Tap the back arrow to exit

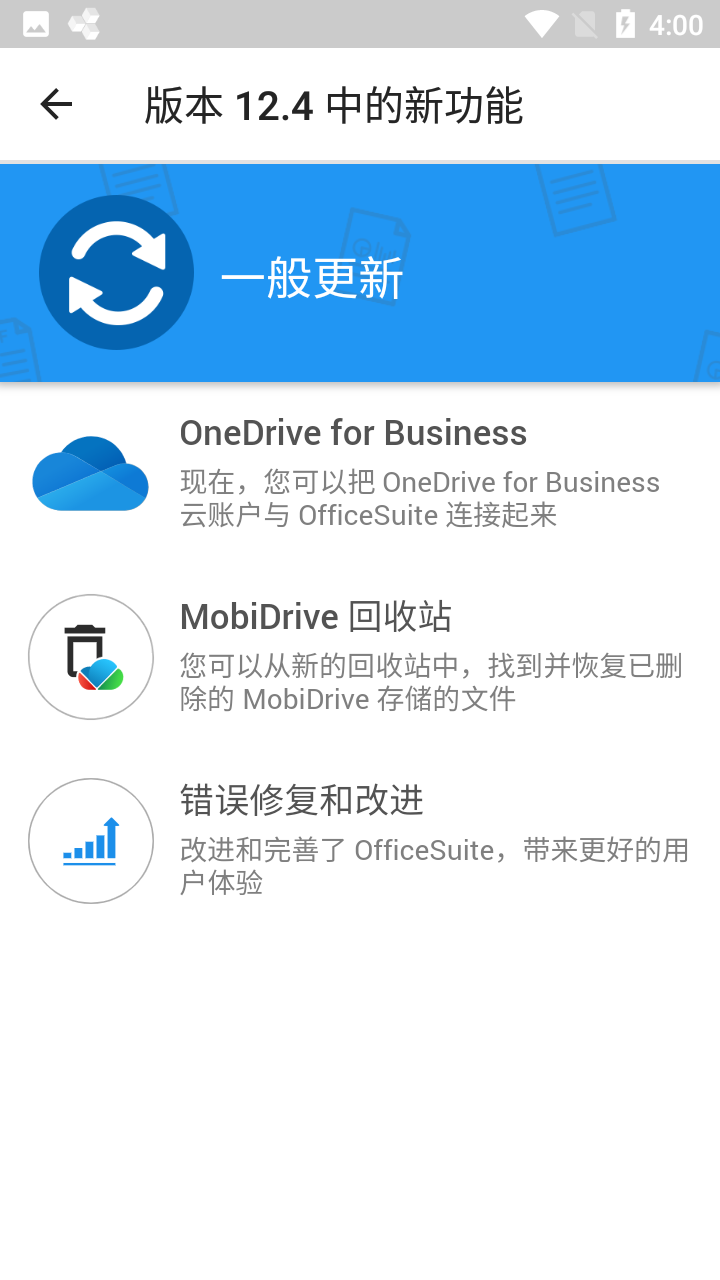[x=56, y=103]
